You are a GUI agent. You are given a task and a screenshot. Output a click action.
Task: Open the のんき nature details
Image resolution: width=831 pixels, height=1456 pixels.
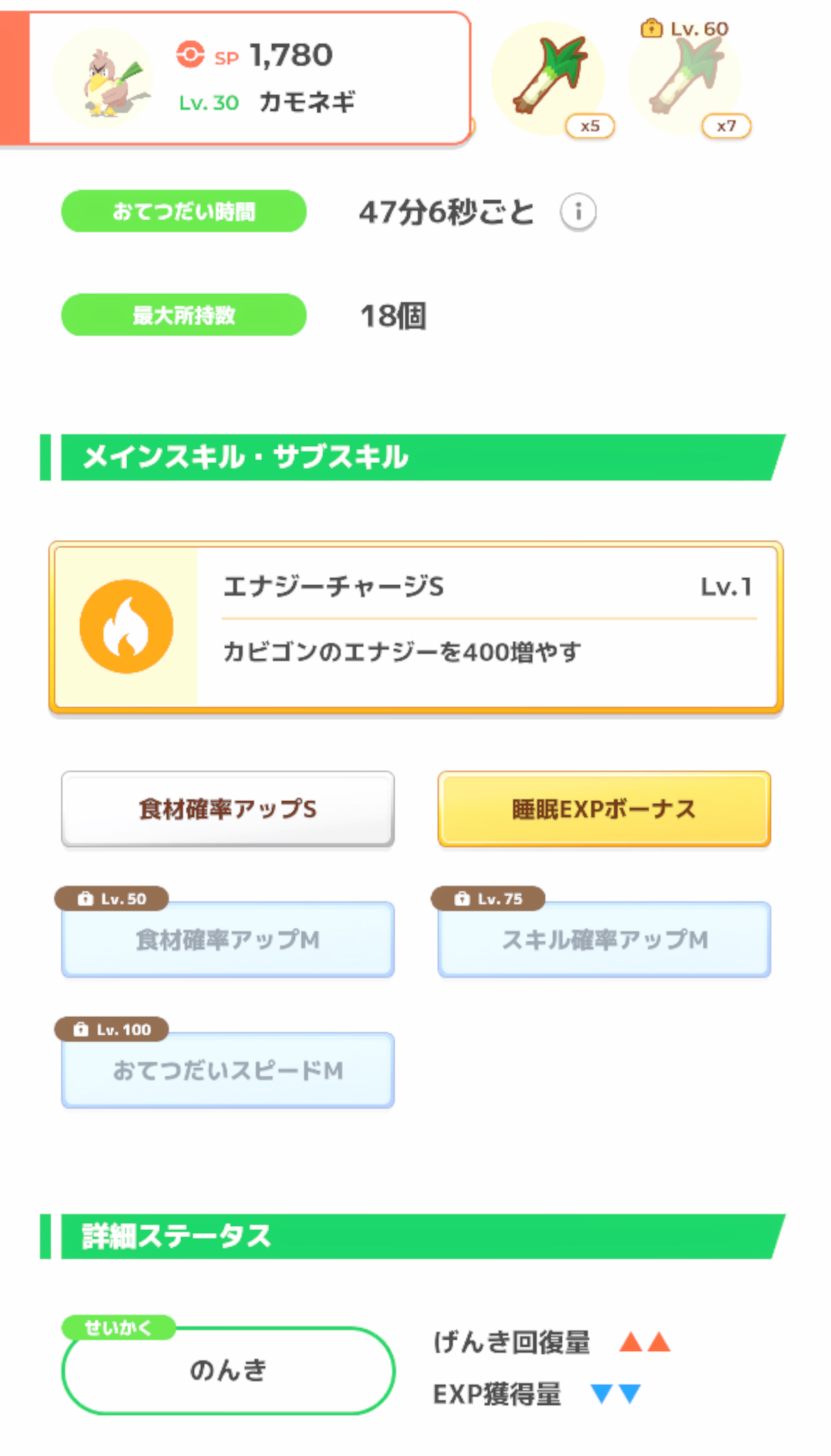228,1370
